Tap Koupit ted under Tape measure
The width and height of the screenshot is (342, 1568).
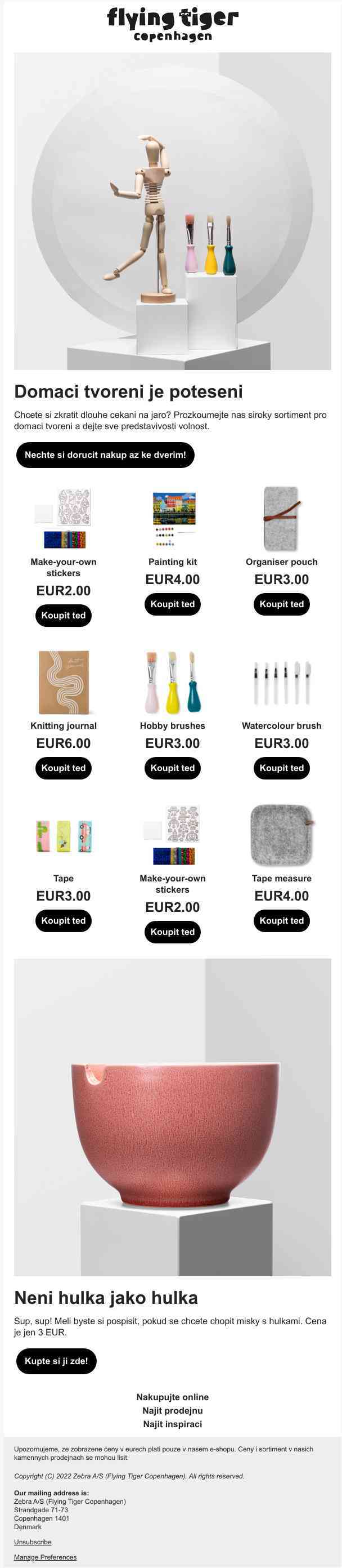tap(281, 920)
